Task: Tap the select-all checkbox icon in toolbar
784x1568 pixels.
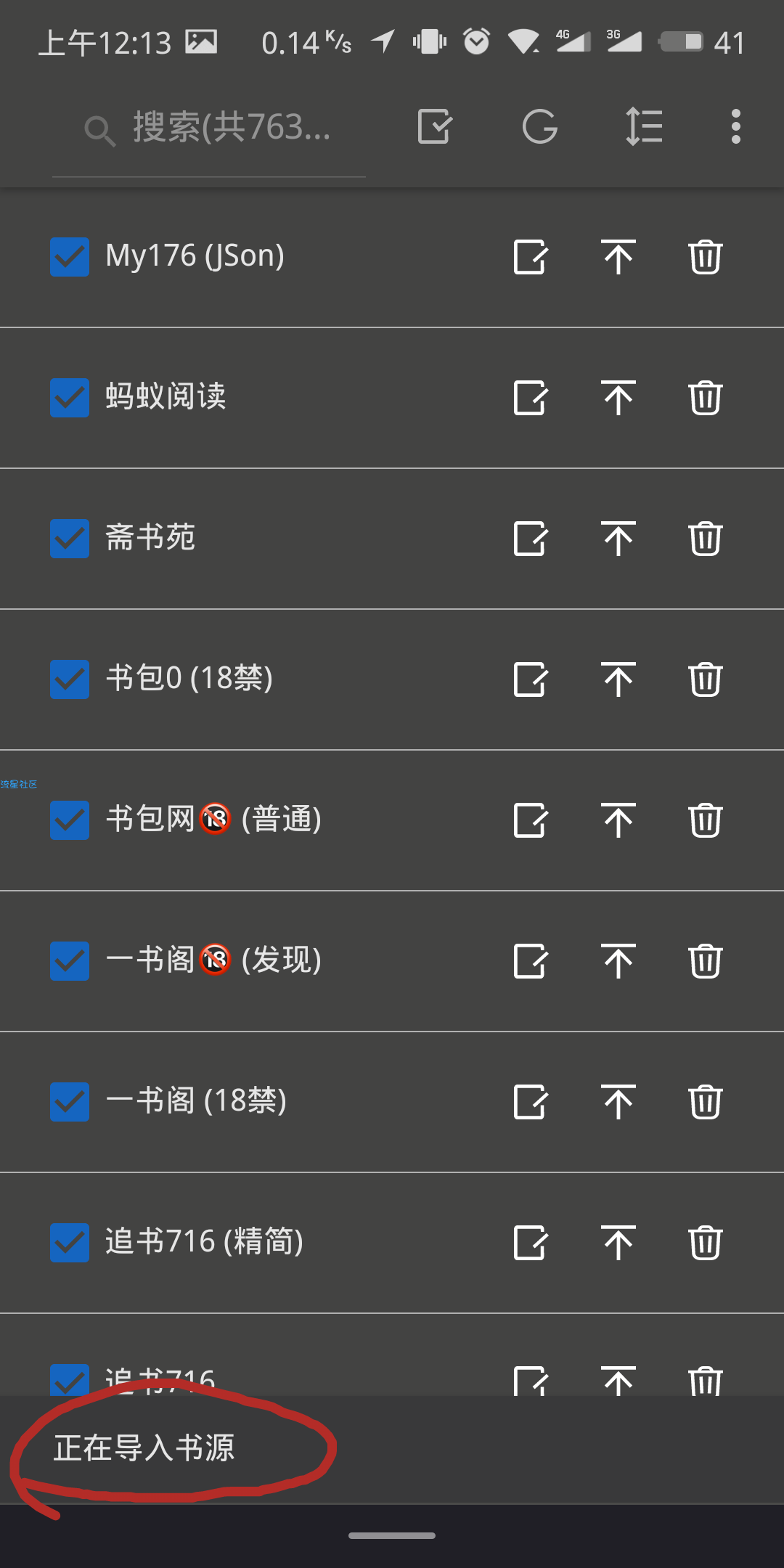Action: (x=436, y=127)
